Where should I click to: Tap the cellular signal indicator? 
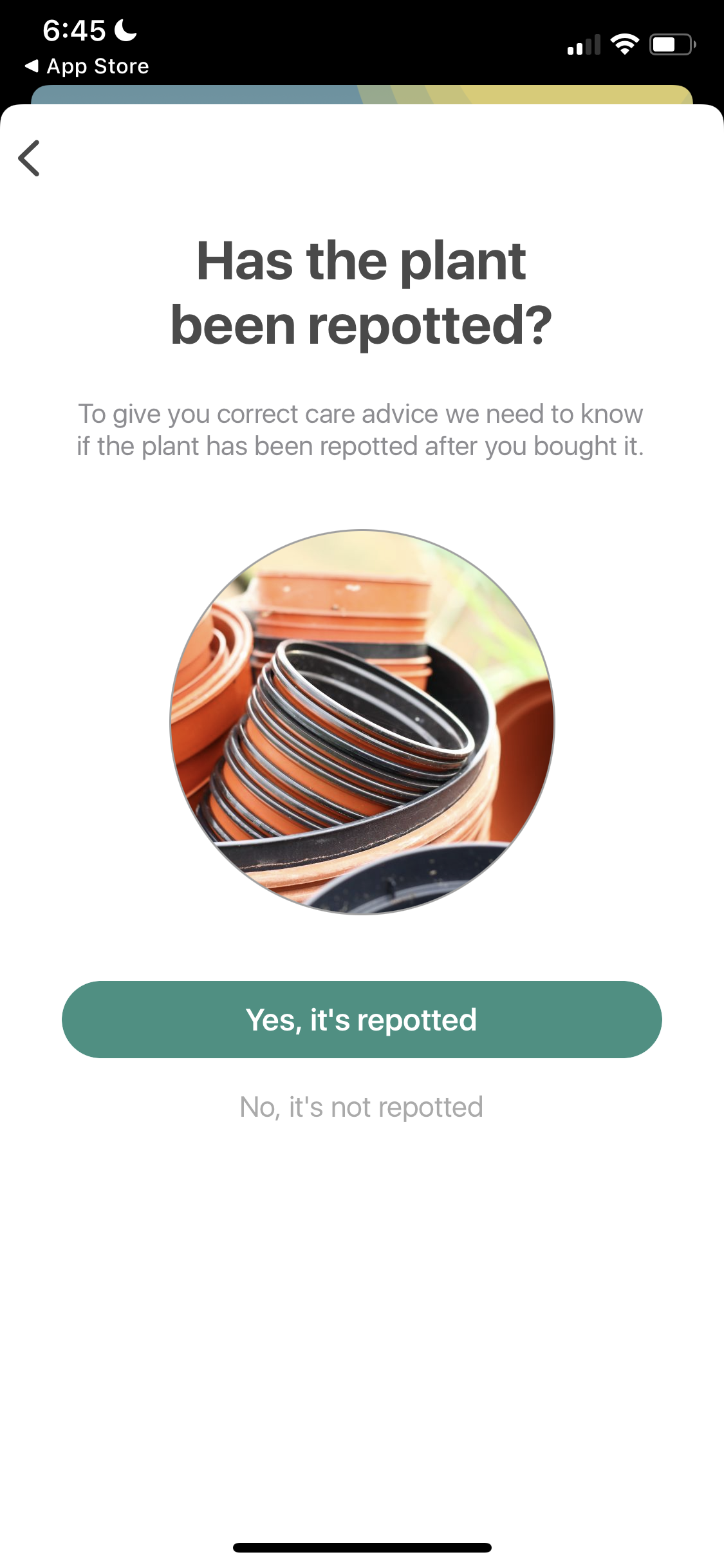point(584,44)
